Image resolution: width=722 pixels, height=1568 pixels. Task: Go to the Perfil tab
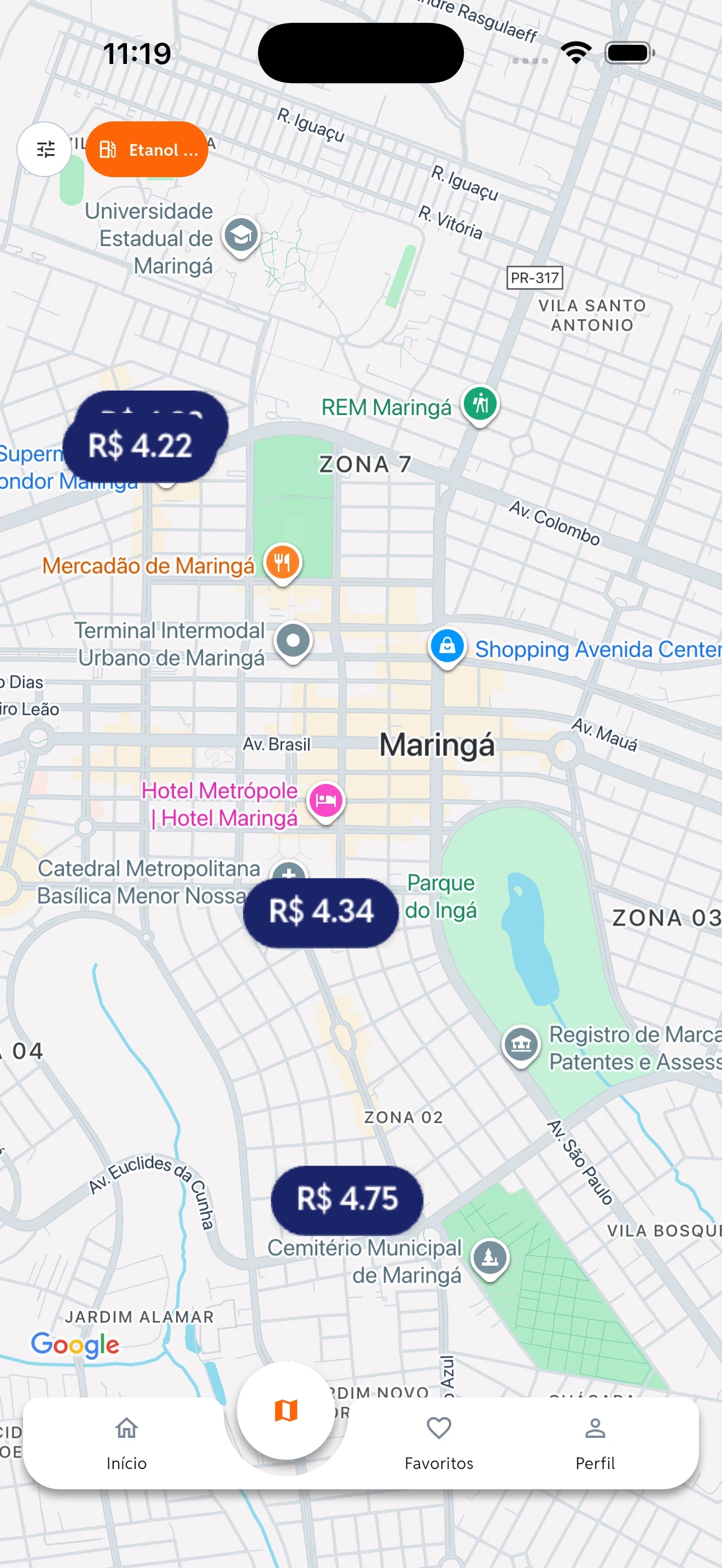click(x=595, y=1443)
